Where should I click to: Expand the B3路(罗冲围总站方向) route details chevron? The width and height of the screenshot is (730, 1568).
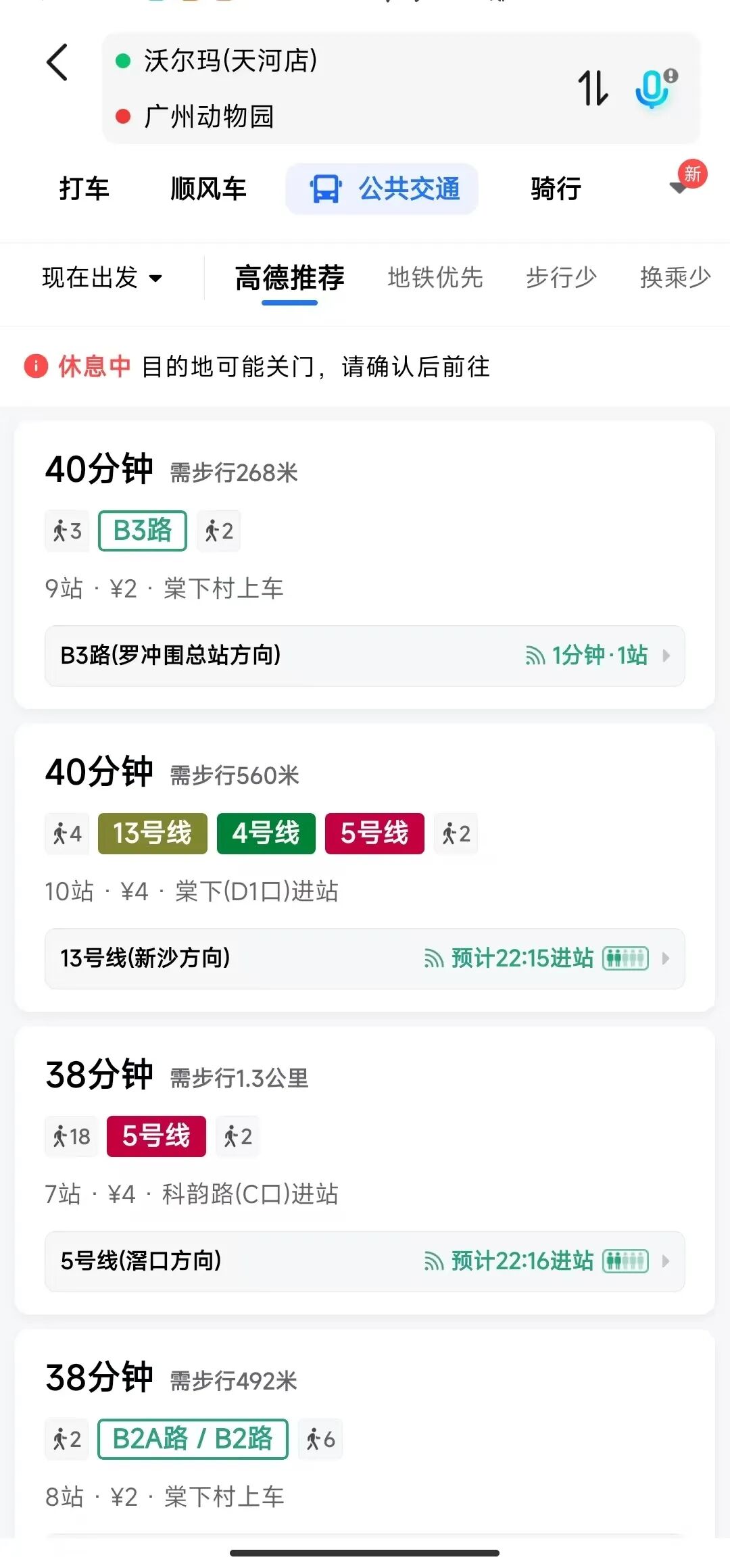(x=666, y=656)
